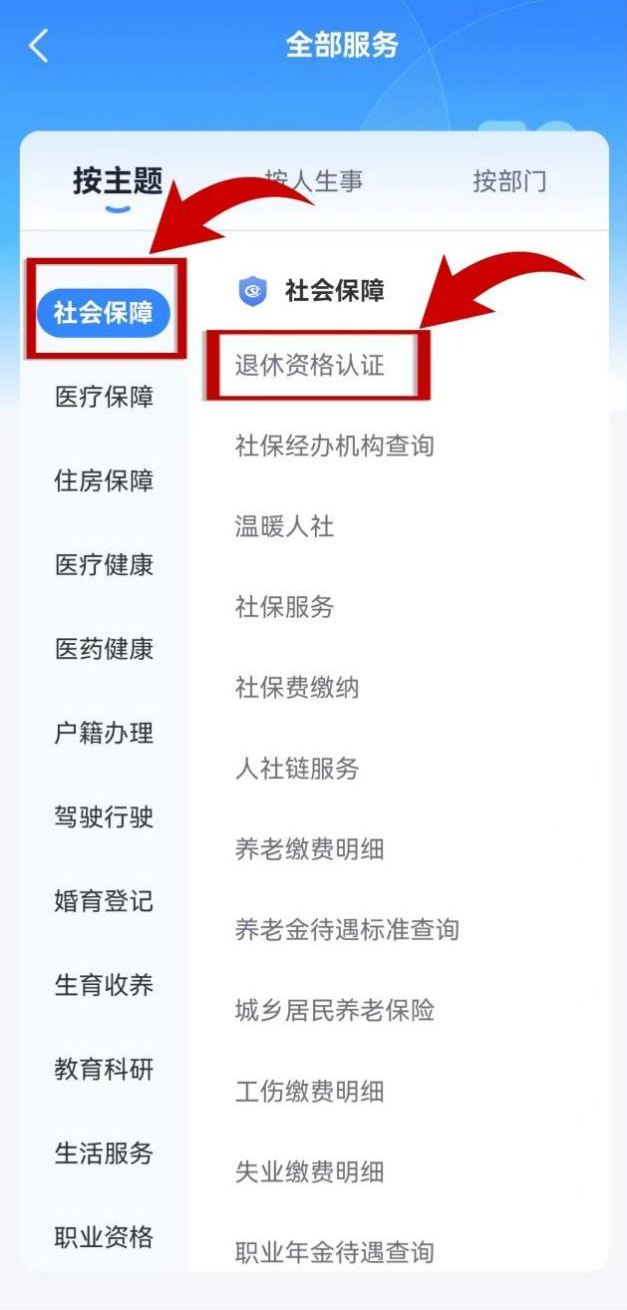Select the 职业资格 category
This screenshot has width=627, height=1310.
(104, 1237)
